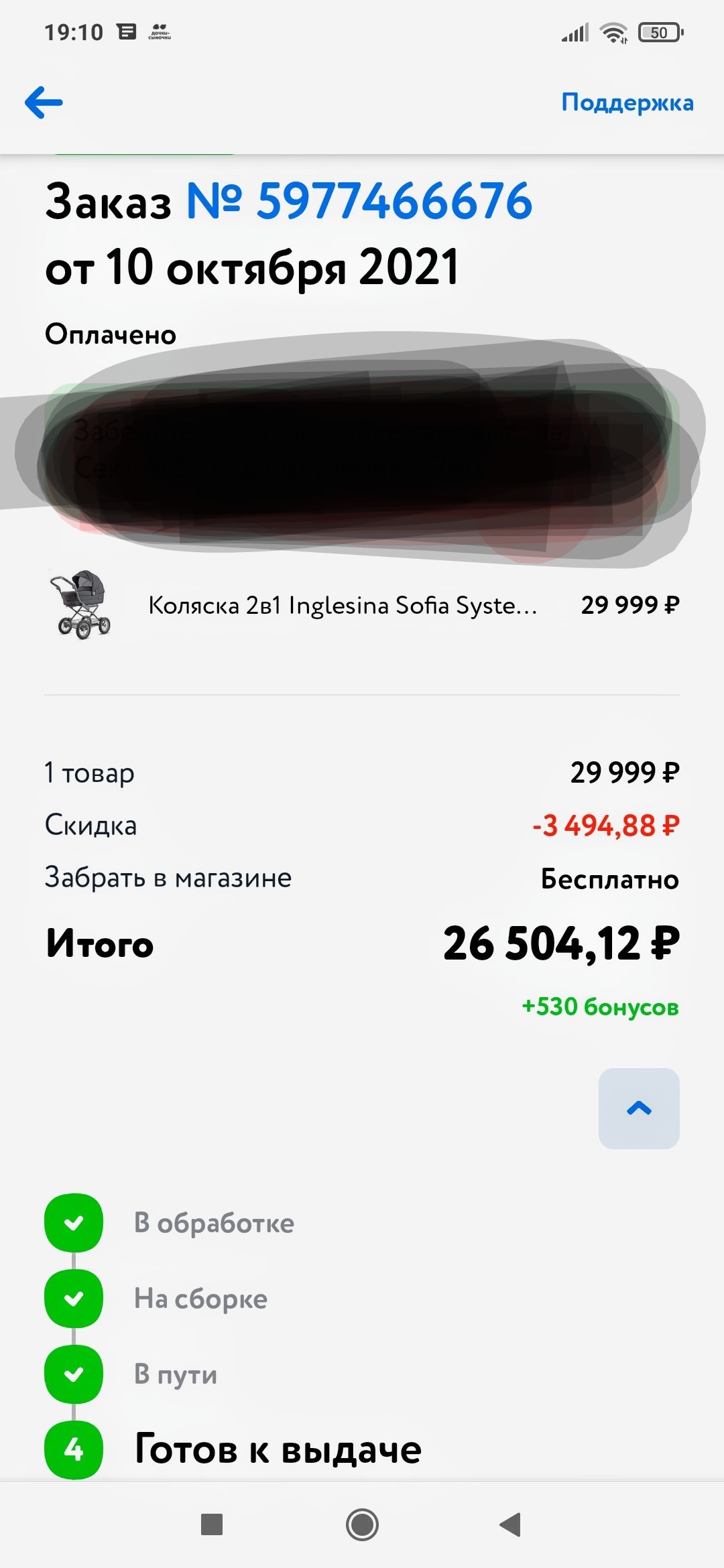
Task: Tap the system home button
Action: pyautogui.click(x=362, y=1524)
